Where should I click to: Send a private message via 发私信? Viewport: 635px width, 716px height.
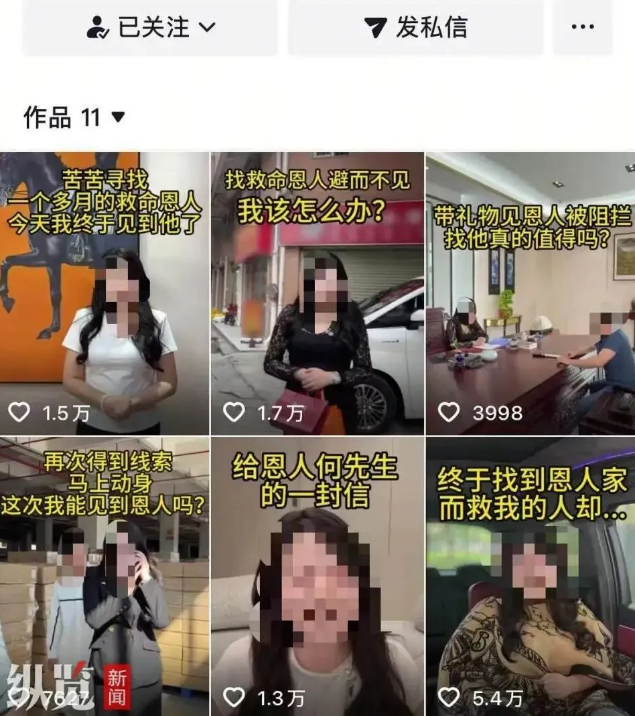(416, 27)
